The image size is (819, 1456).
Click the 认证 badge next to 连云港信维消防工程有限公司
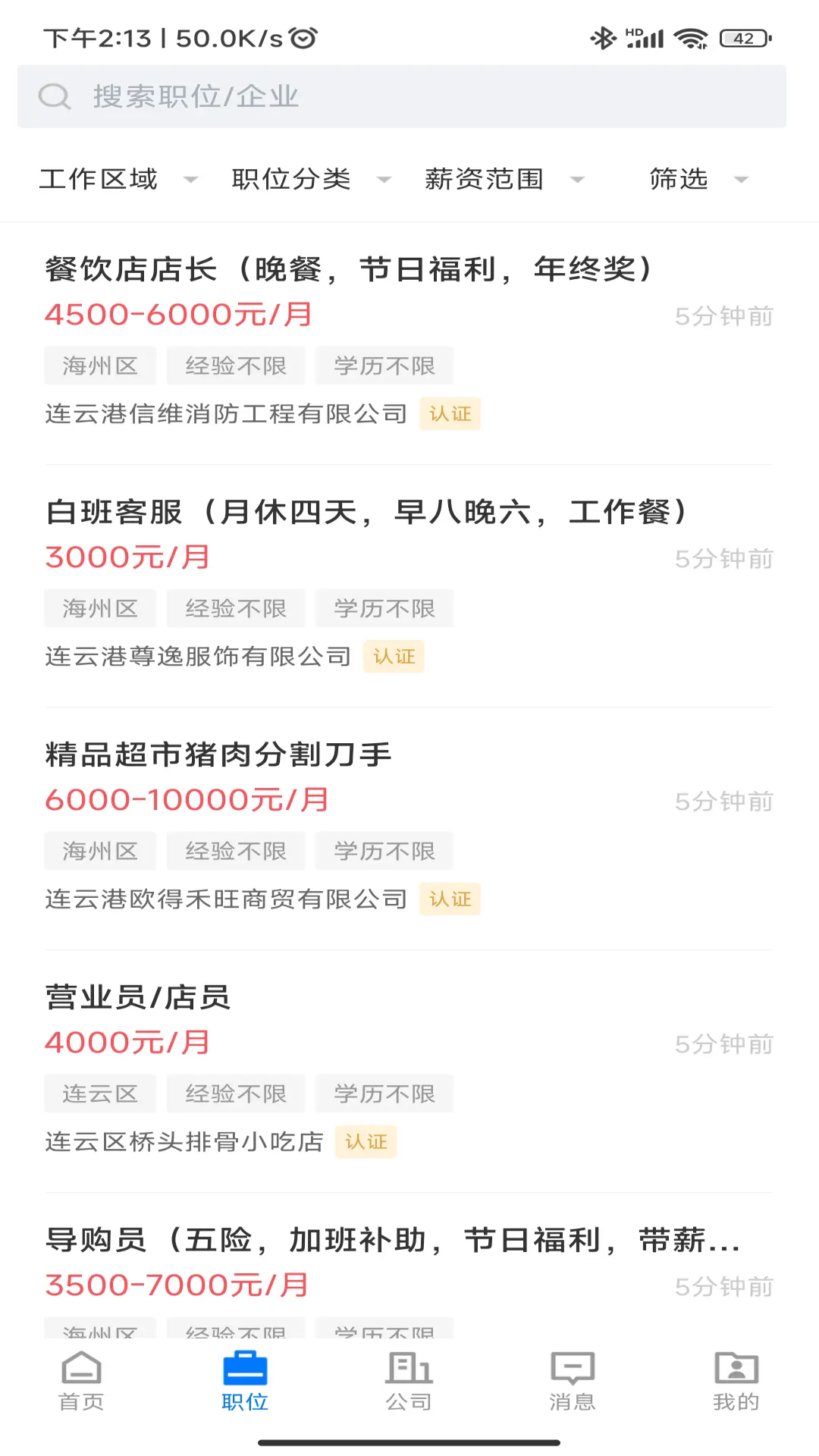(x=450, y=414)
